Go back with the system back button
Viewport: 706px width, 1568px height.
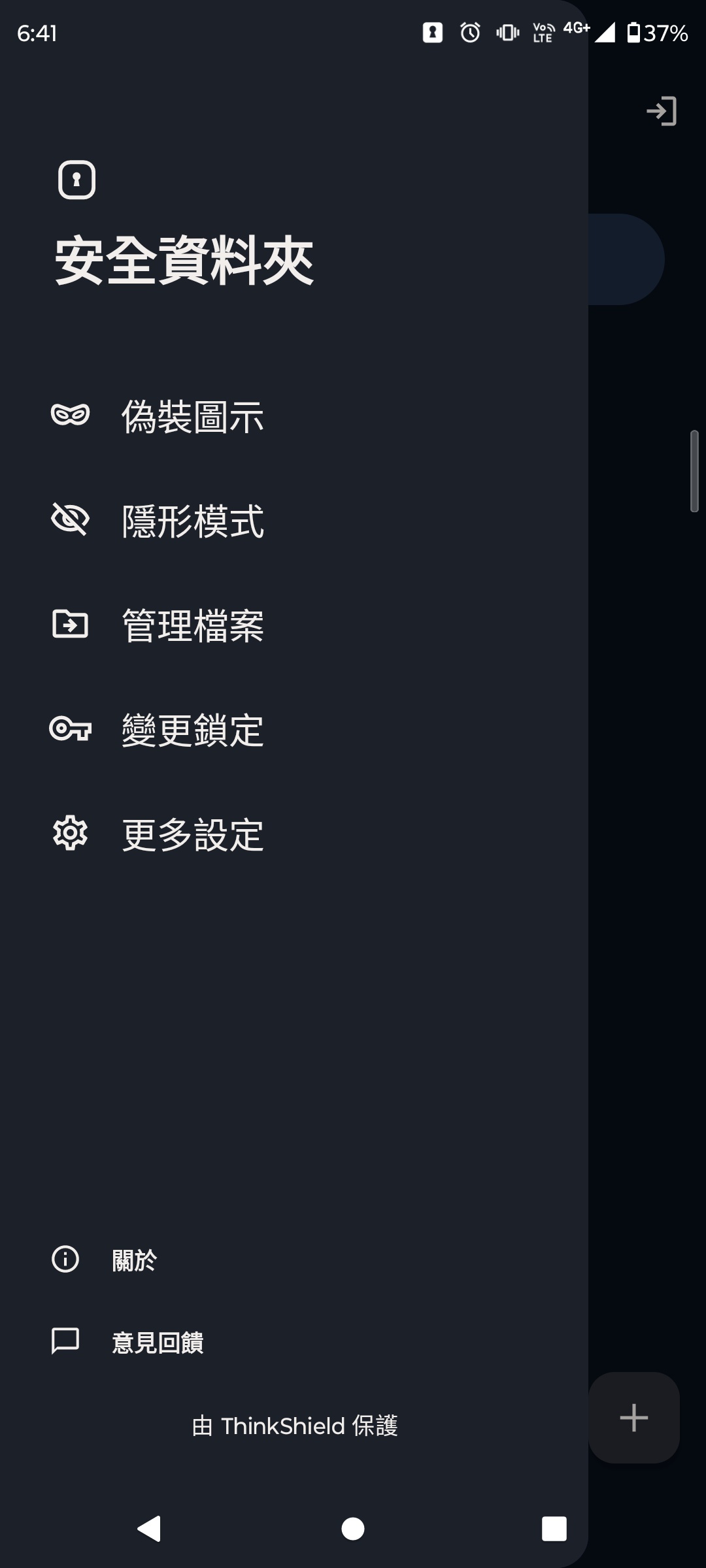(150, 1529)
